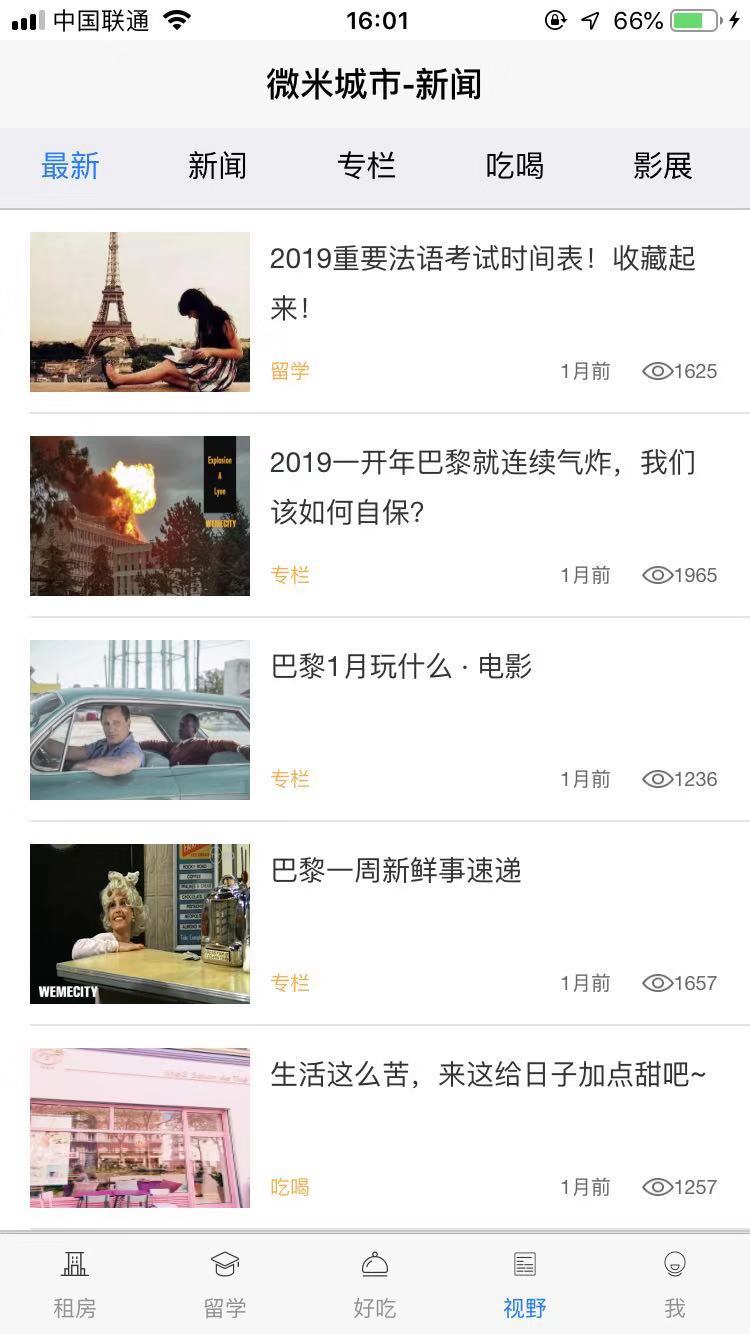Screen dimensions: 750x1334
Task: Select the 视野 bottom tab
Action: click(x=525, y=1284)
